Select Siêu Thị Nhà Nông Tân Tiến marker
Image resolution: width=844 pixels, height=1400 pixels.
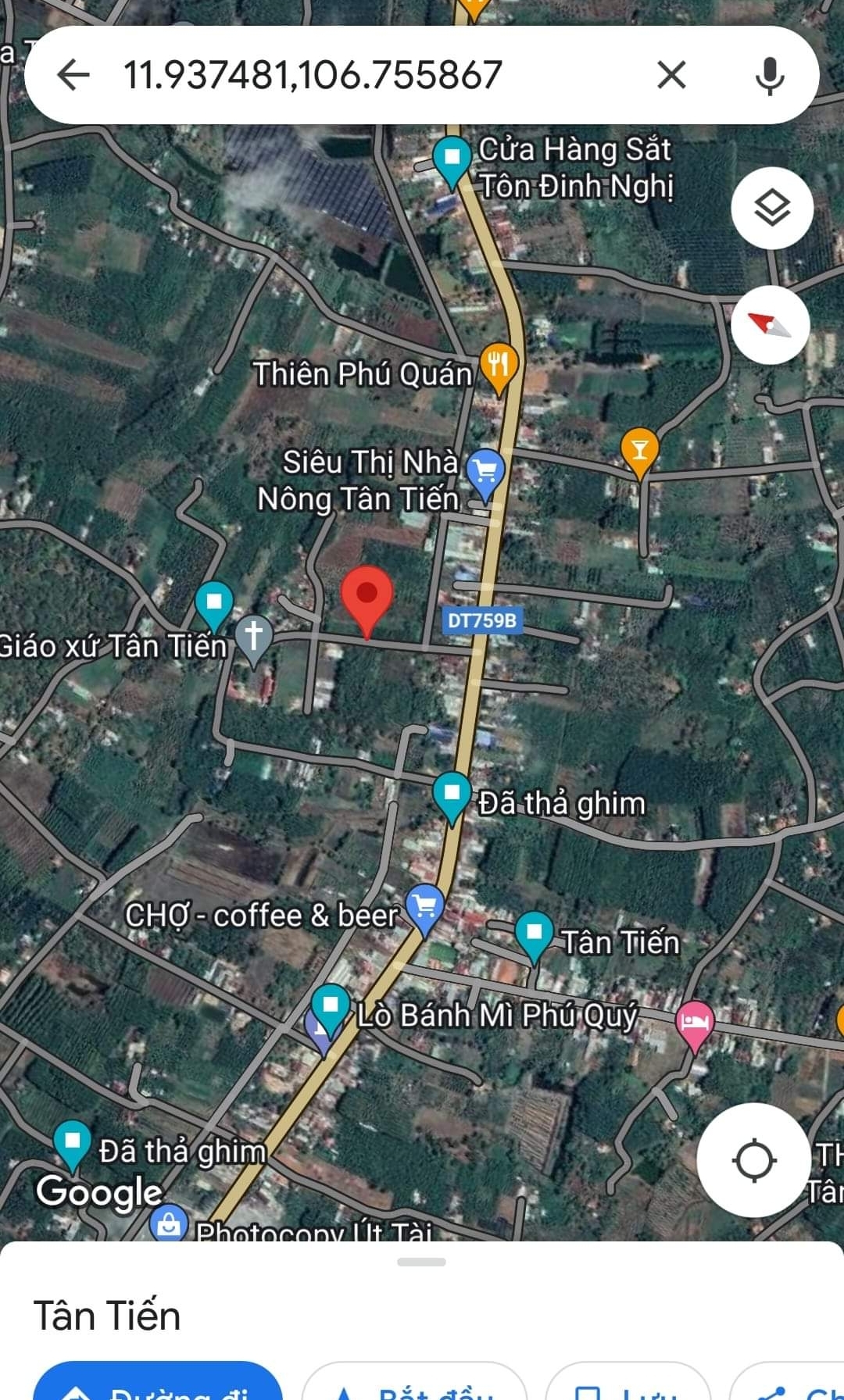(485, 471)
